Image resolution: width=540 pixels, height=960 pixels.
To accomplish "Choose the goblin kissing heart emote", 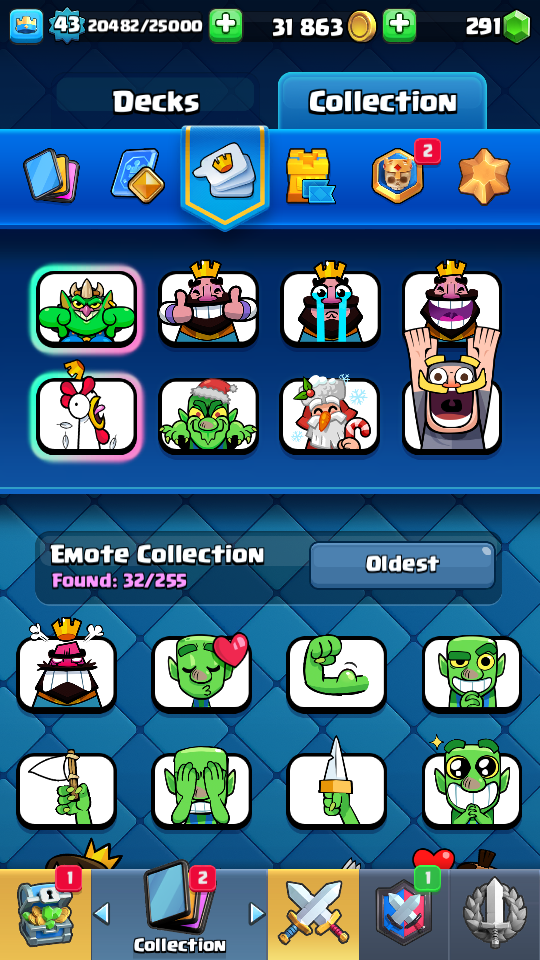I will 202,673.
